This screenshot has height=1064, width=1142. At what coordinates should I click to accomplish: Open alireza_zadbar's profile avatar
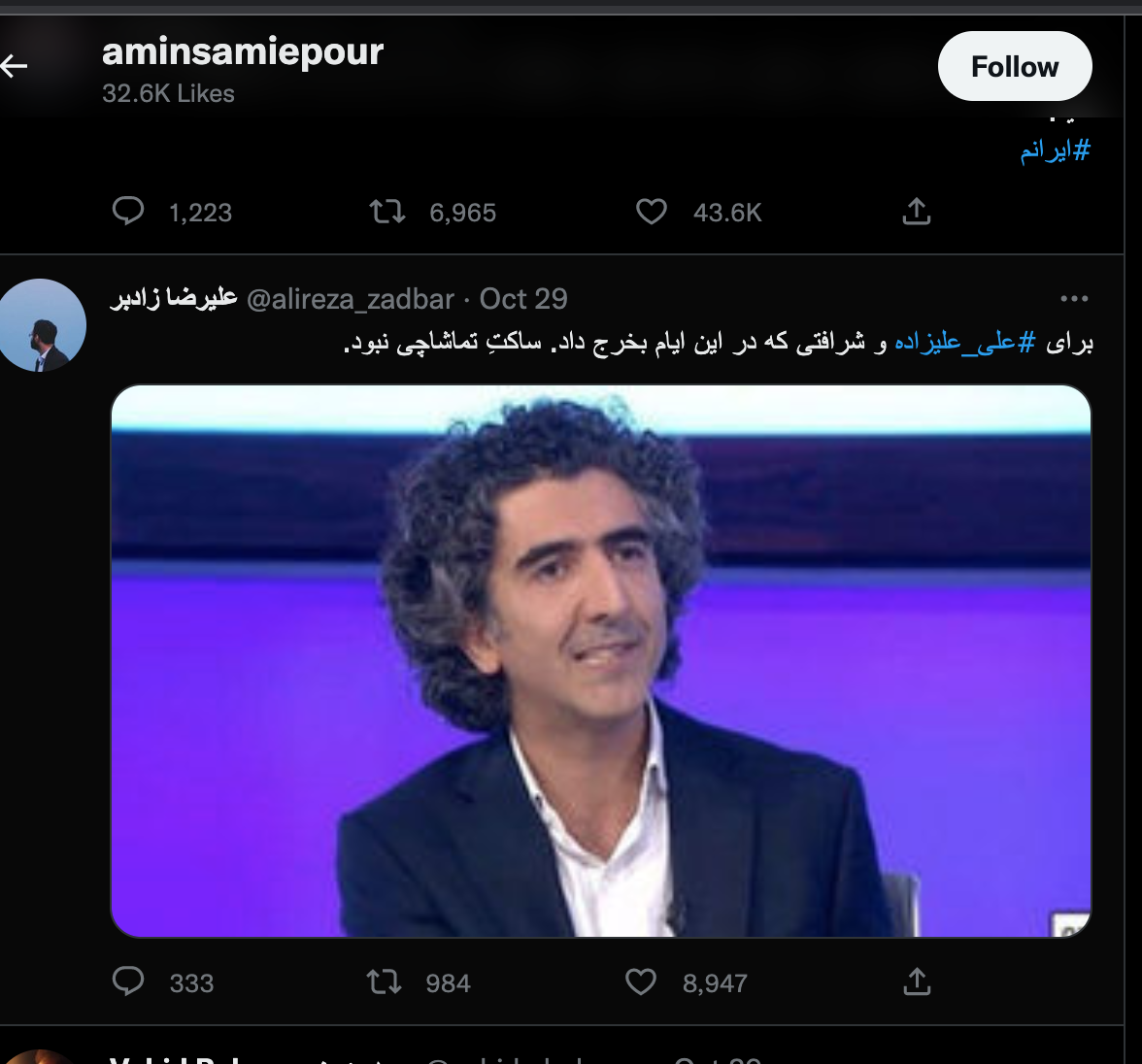[x=41, y=325]
